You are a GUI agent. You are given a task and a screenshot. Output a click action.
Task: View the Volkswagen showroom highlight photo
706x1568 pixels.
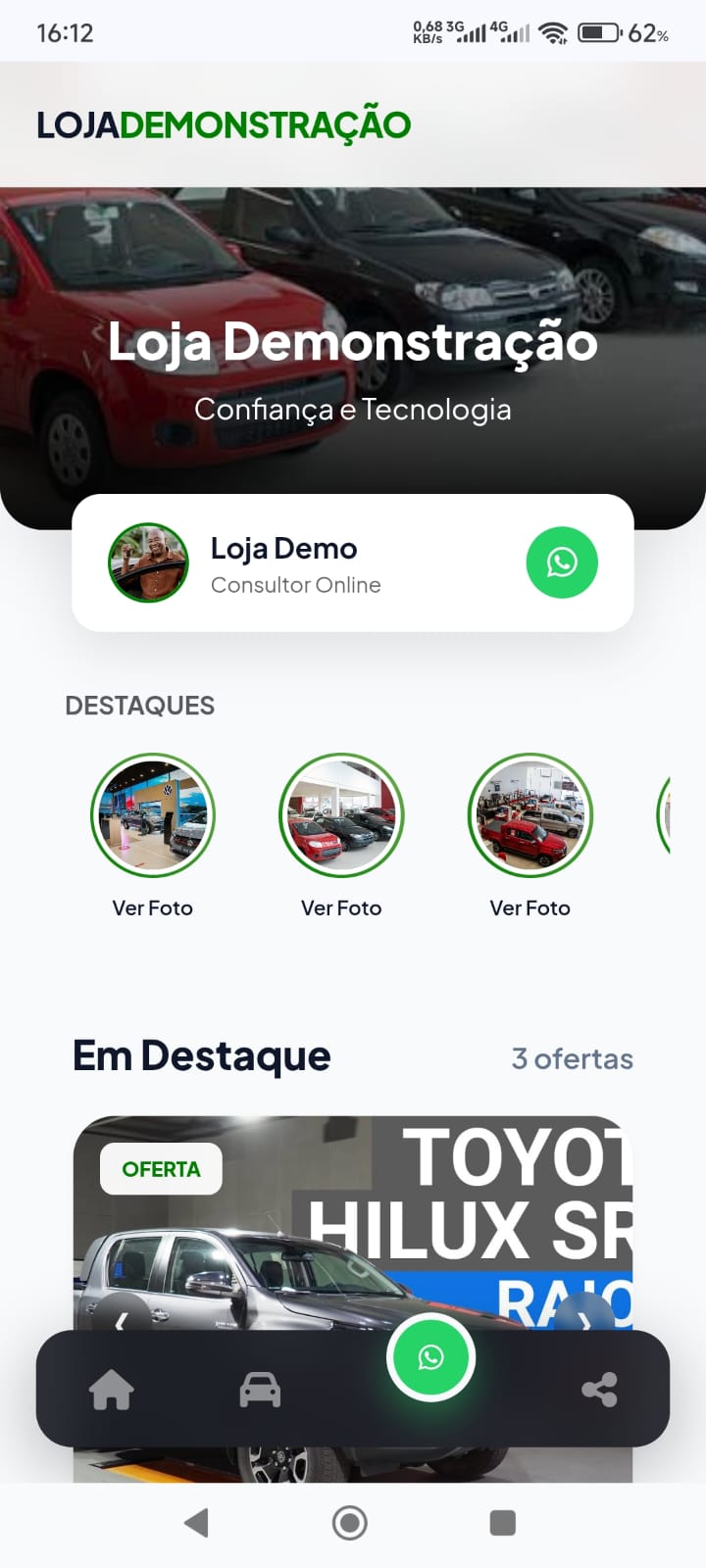[153, 815]
